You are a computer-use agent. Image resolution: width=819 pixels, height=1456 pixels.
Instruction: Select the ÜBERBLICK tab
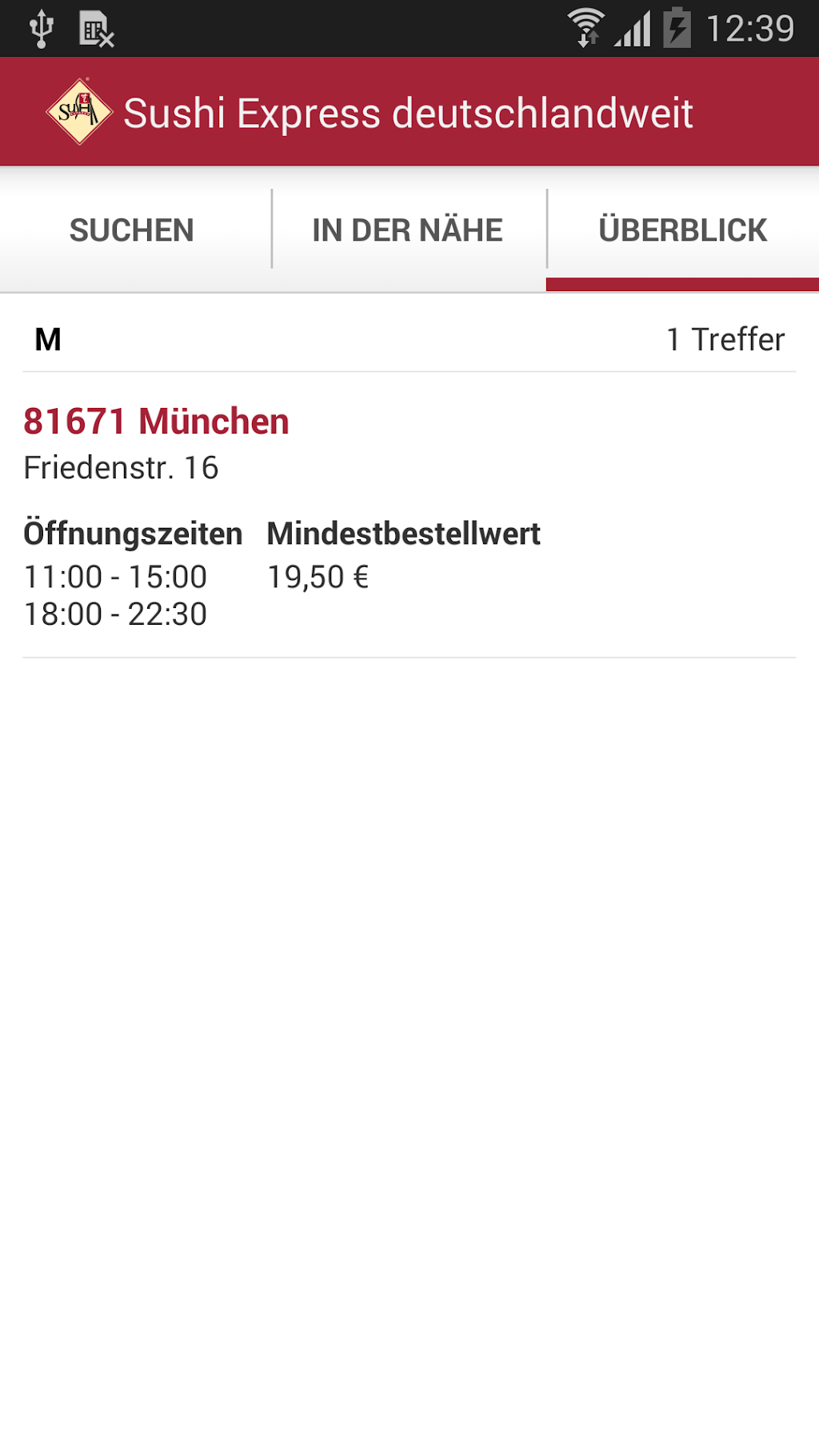tap(682, 230)
